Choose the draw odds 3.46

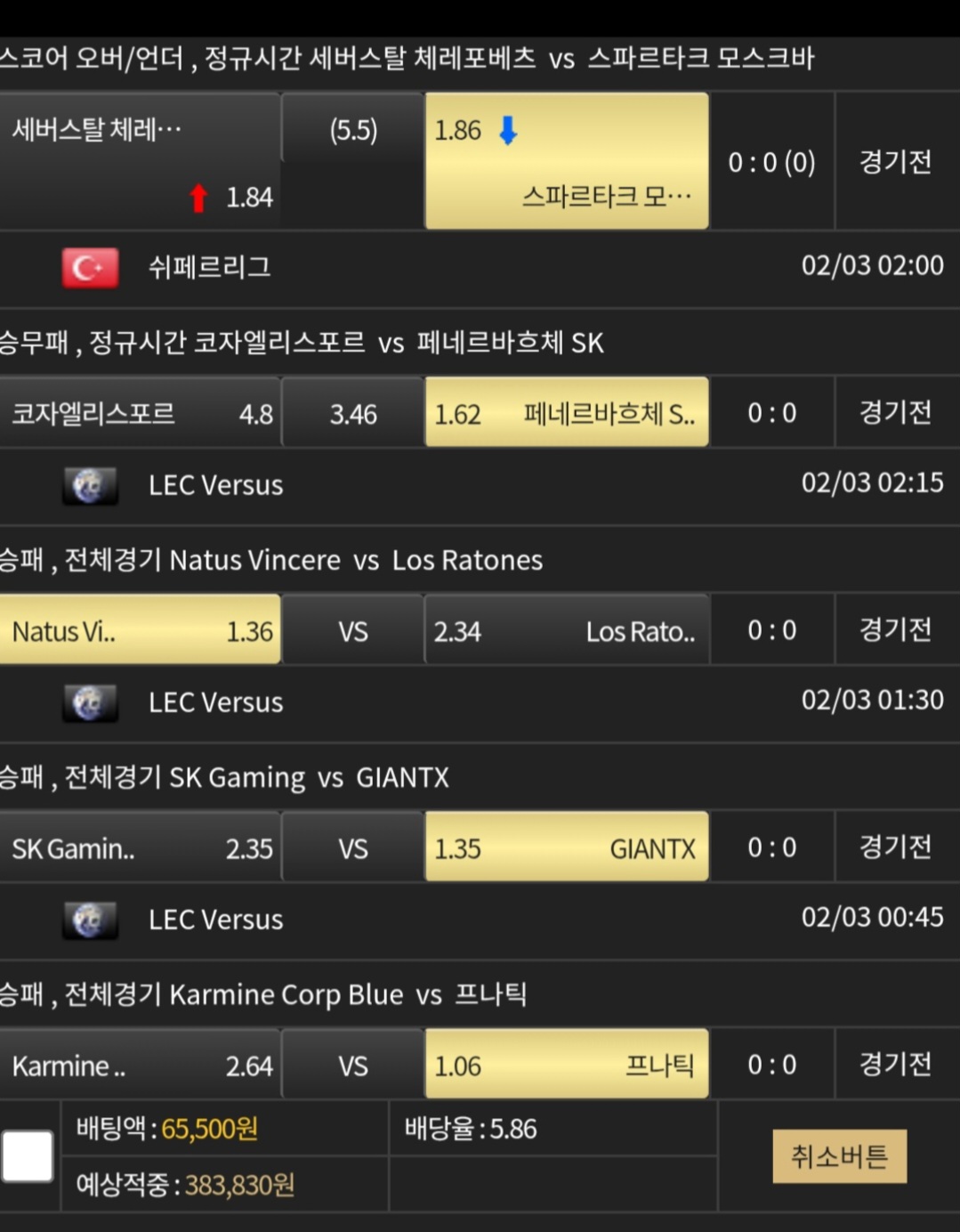[353, 413]
